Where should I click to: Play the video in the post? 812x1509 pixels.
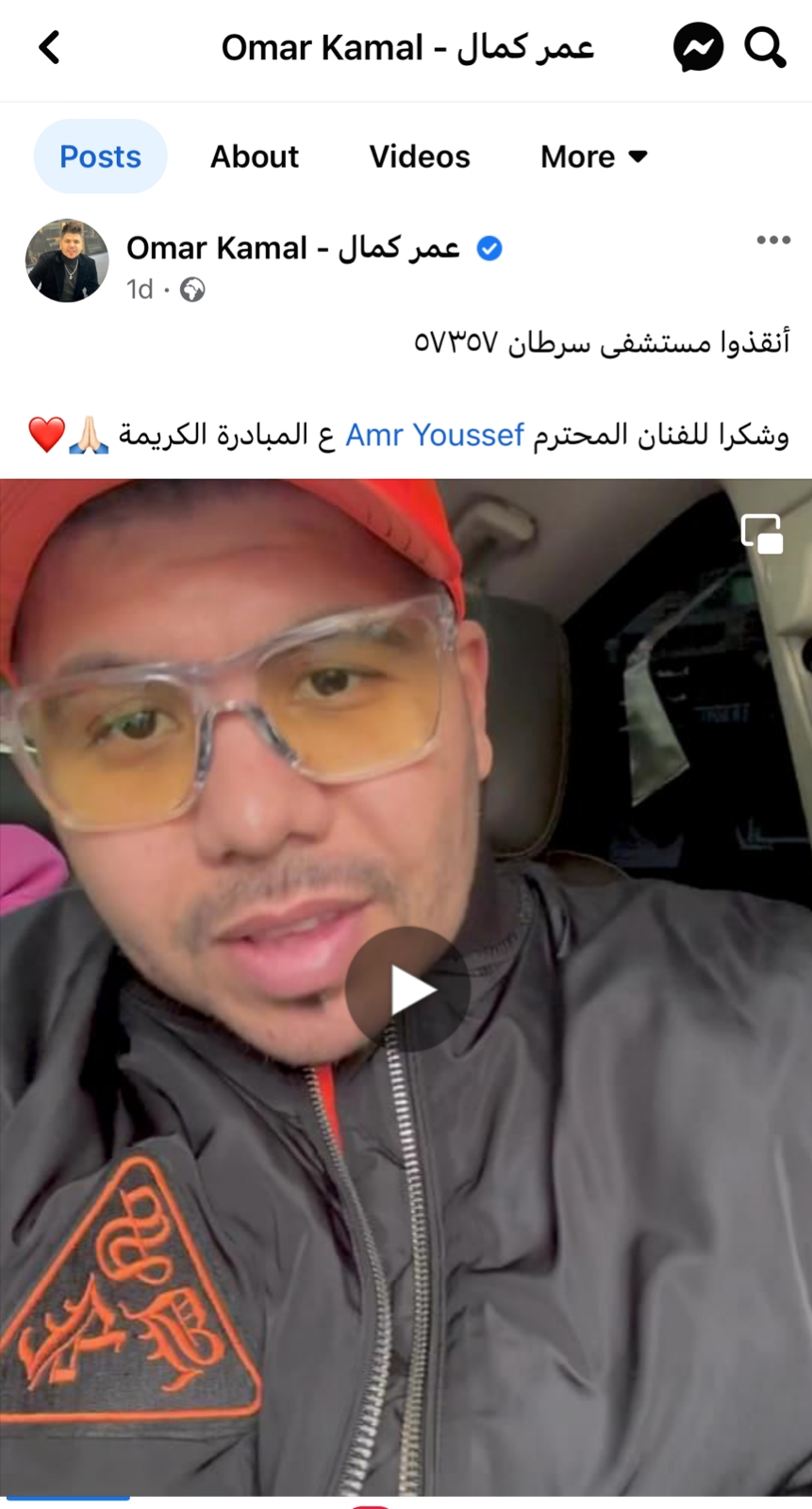tap(407, 989)
